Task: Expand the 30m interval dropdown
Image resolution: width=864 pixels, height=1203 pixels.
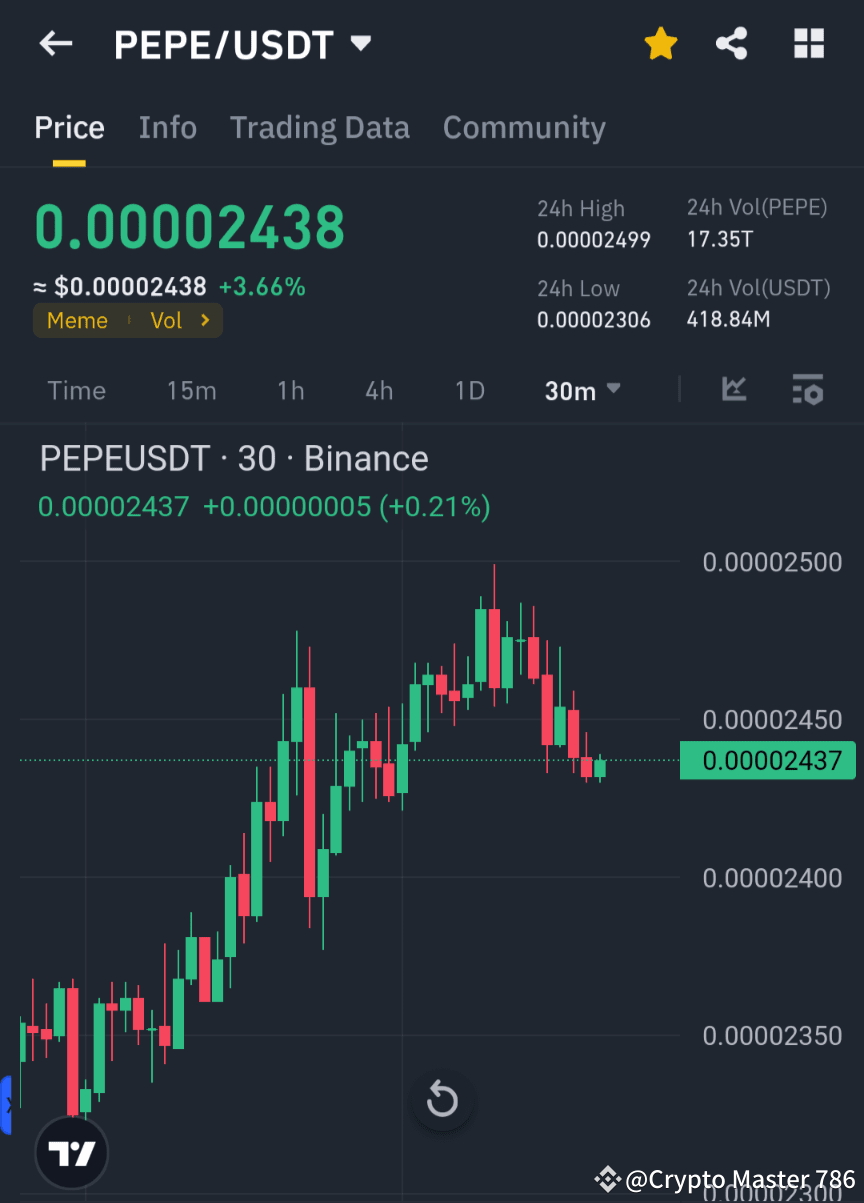Action: pos(582,390)
